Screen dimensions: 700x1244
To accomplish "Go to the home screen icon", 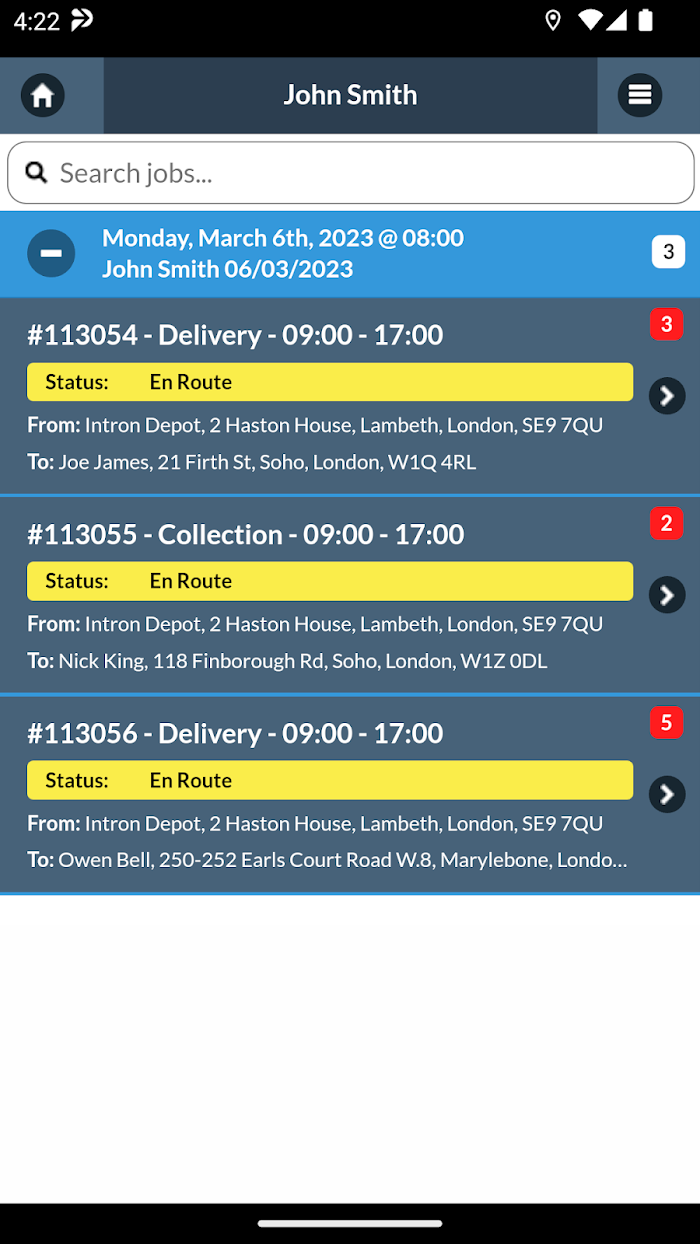I will pos(42,96).
